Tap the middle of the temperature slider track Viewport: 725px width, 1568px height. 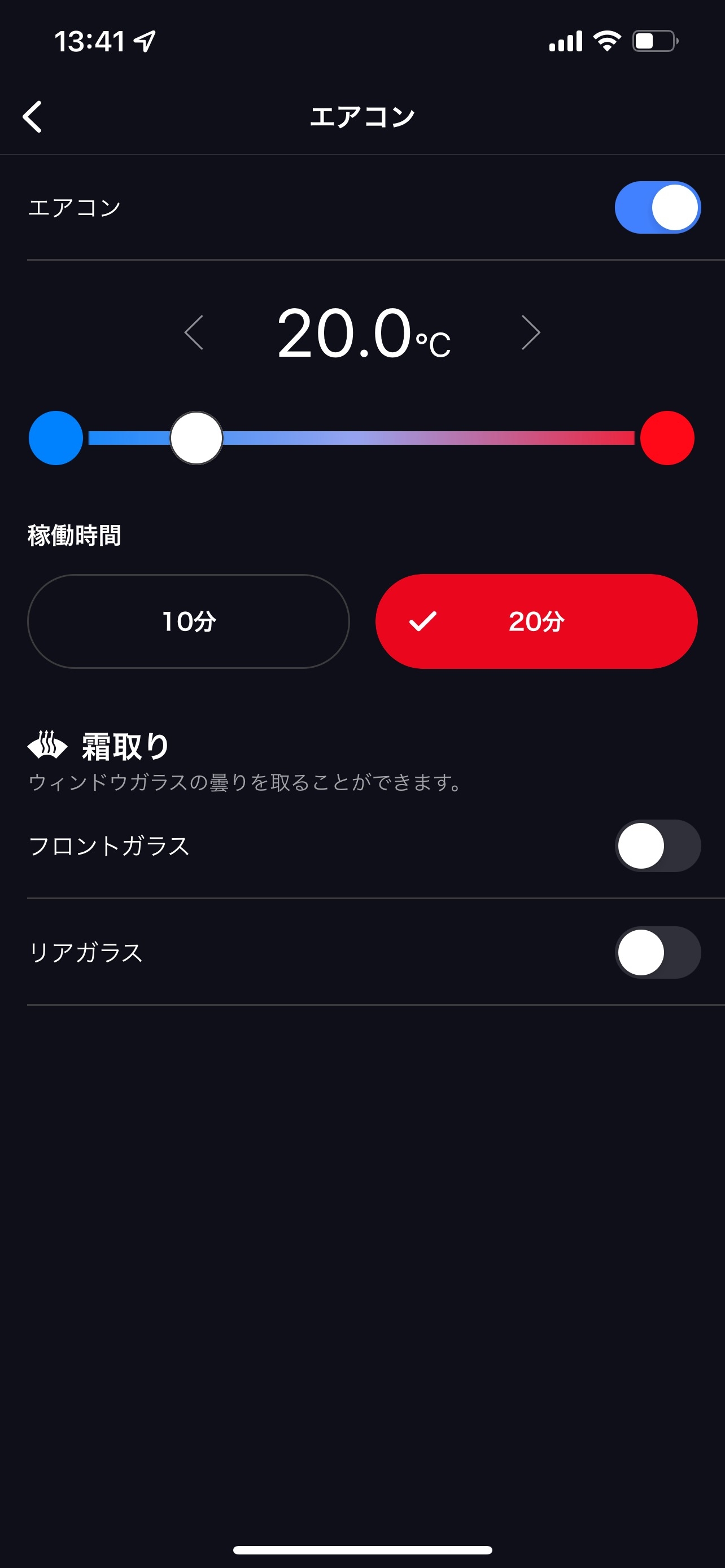point(361,437)
